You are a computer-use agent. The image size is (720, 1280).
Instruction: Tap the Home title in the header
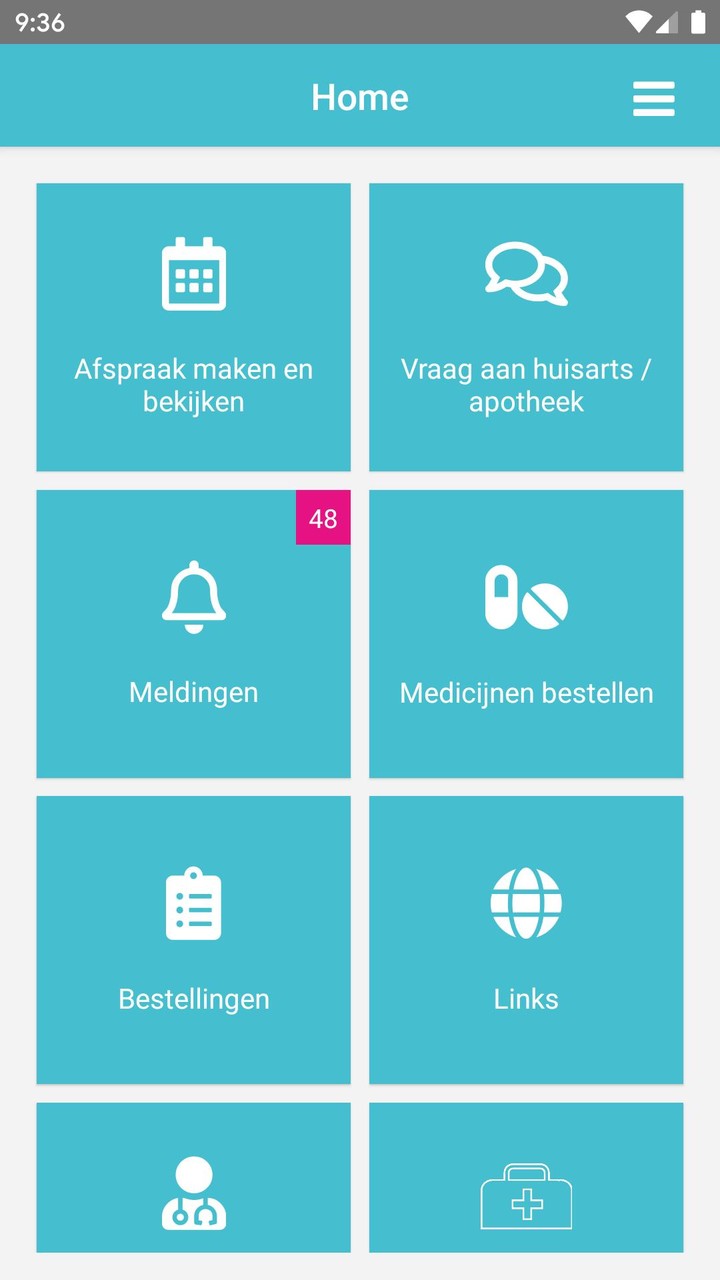click(359, 97)
